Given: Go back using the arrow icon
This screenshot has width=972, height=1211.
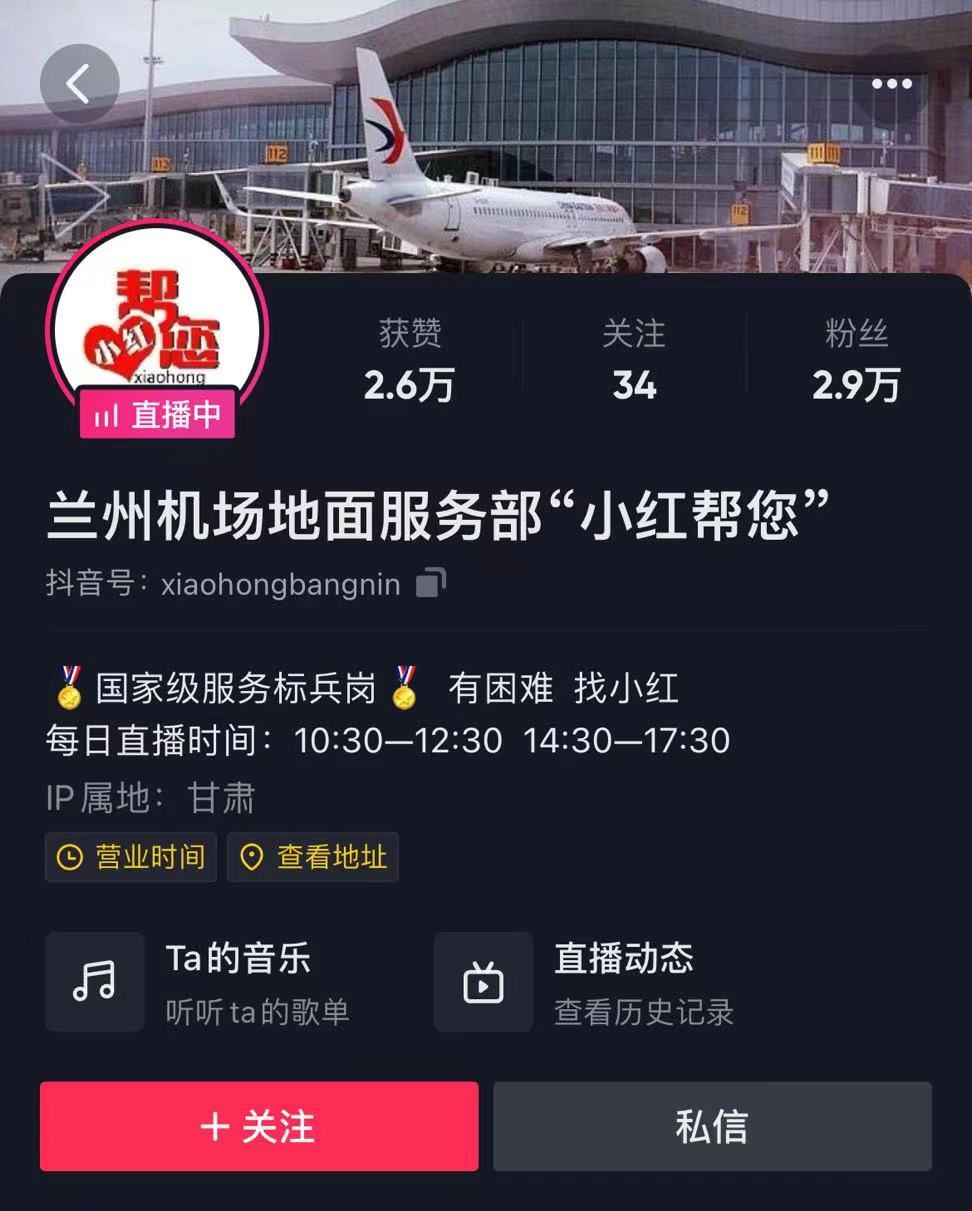Looking at the screenshot, I should click(x=79, y=84).
